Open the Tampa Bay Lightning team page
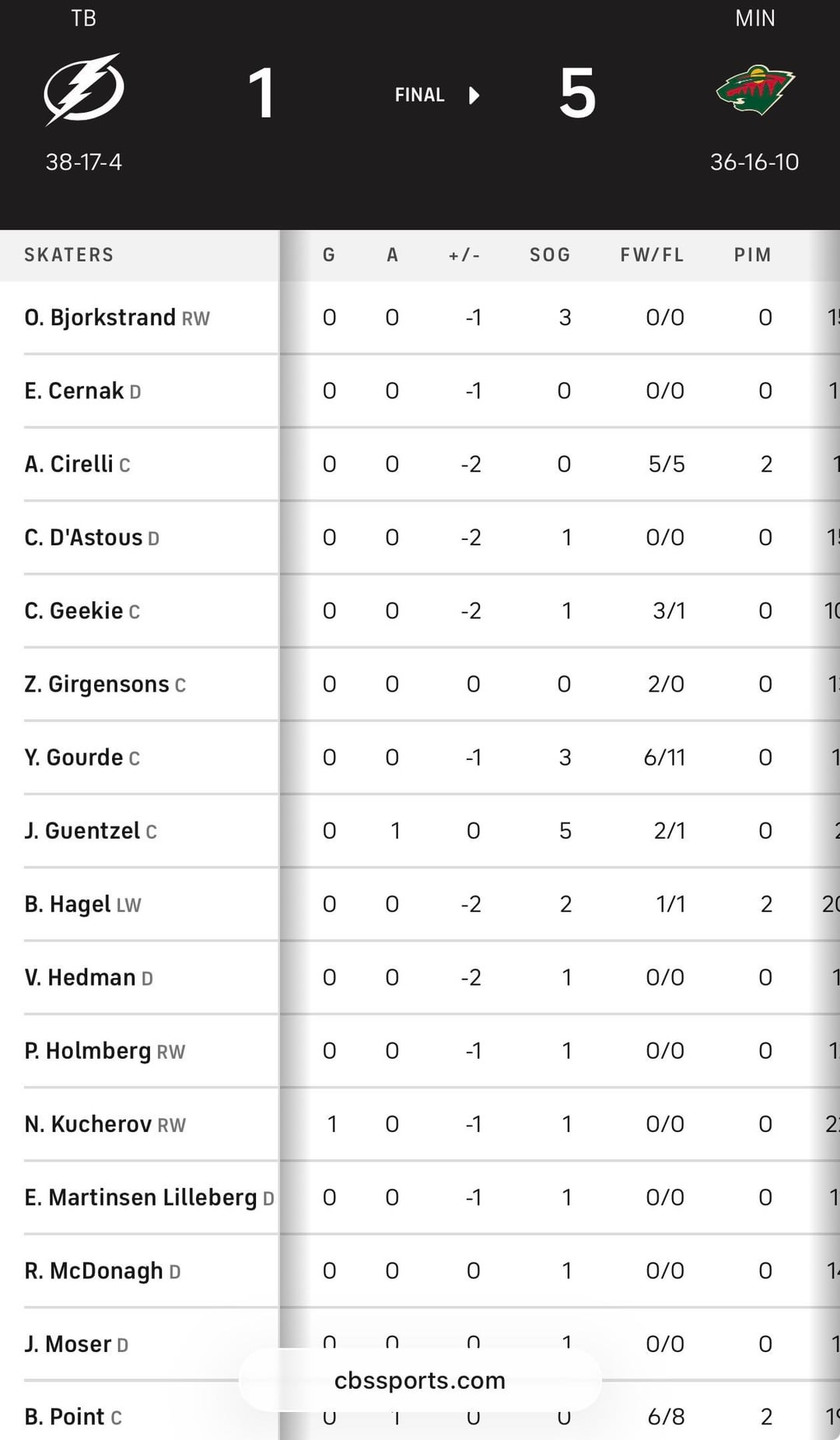The image size is (840, 1440). 84,89
